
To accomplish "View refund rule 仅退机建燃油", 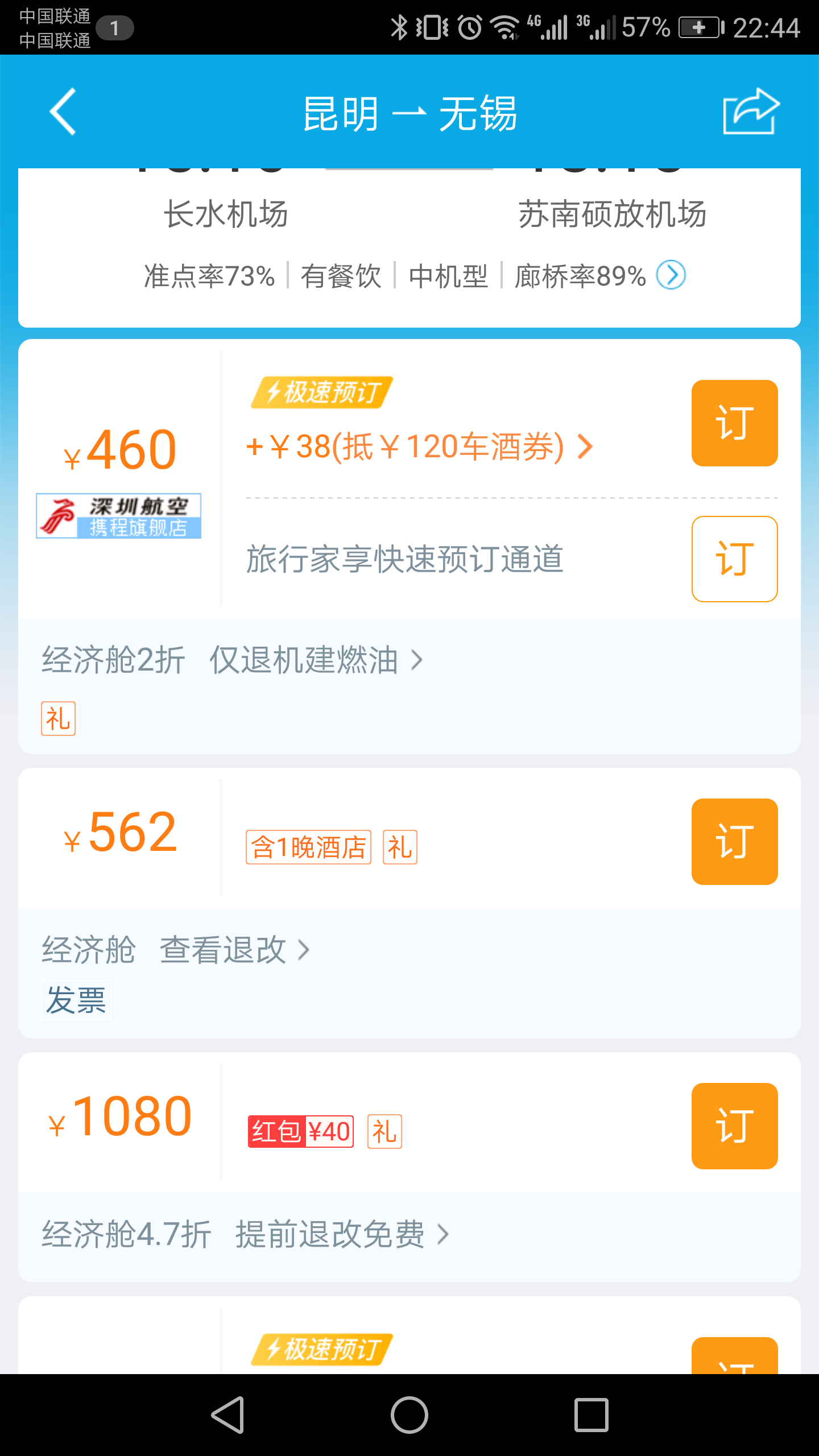I will (x=316, y=660).
